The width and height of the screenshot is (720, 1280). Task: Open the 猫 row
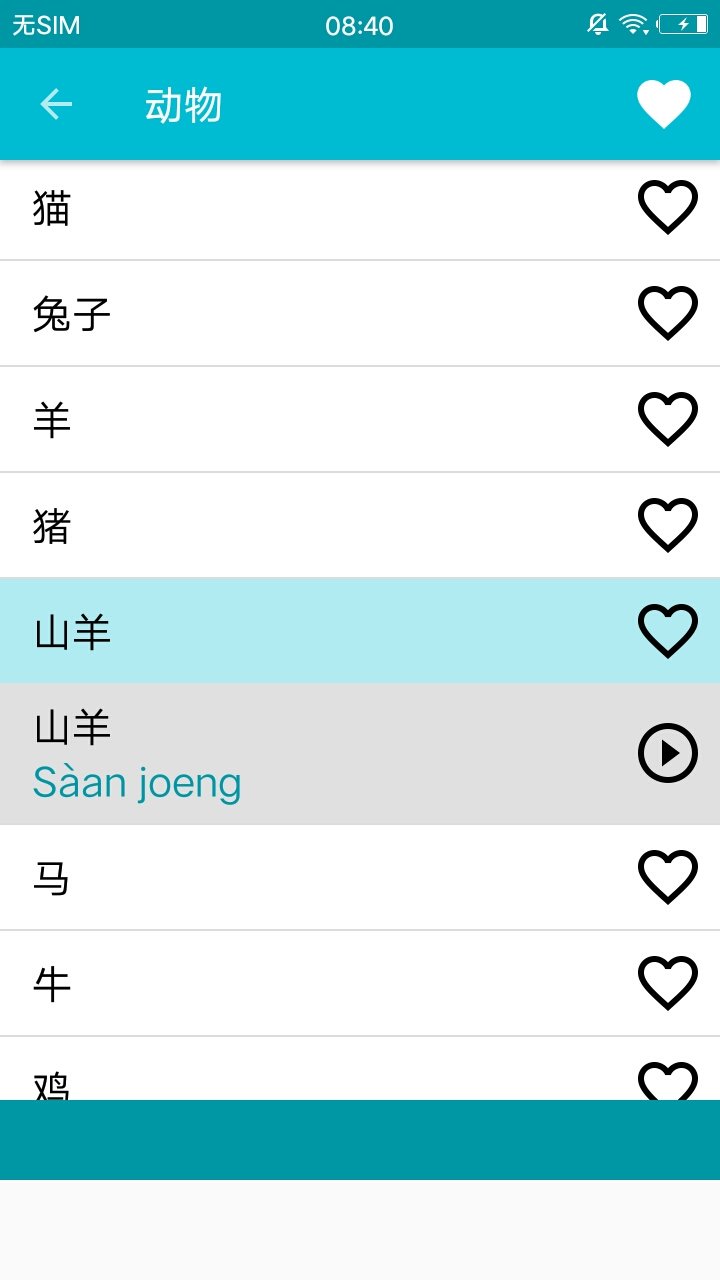click(360, 209)
